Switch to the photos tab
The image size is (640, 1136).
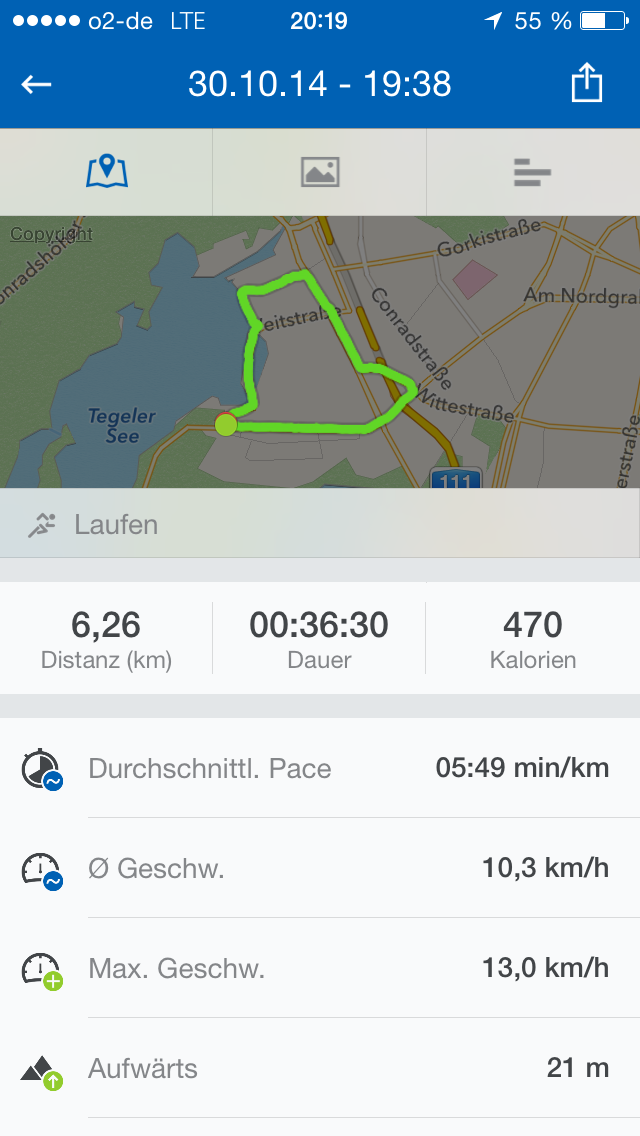pyautogui.click(x=320, y=172)
